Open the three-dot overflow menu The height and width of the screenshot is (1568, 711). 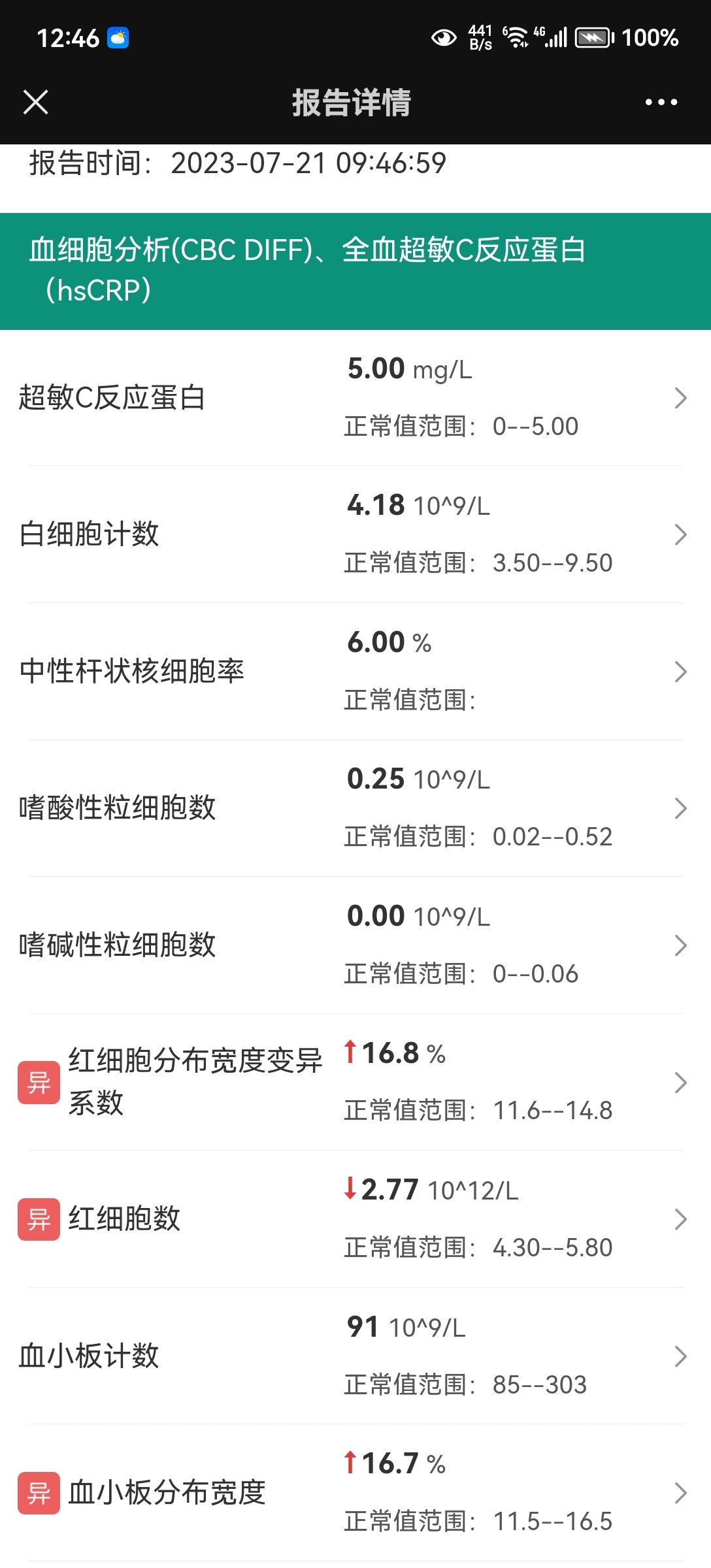(661, 102)
